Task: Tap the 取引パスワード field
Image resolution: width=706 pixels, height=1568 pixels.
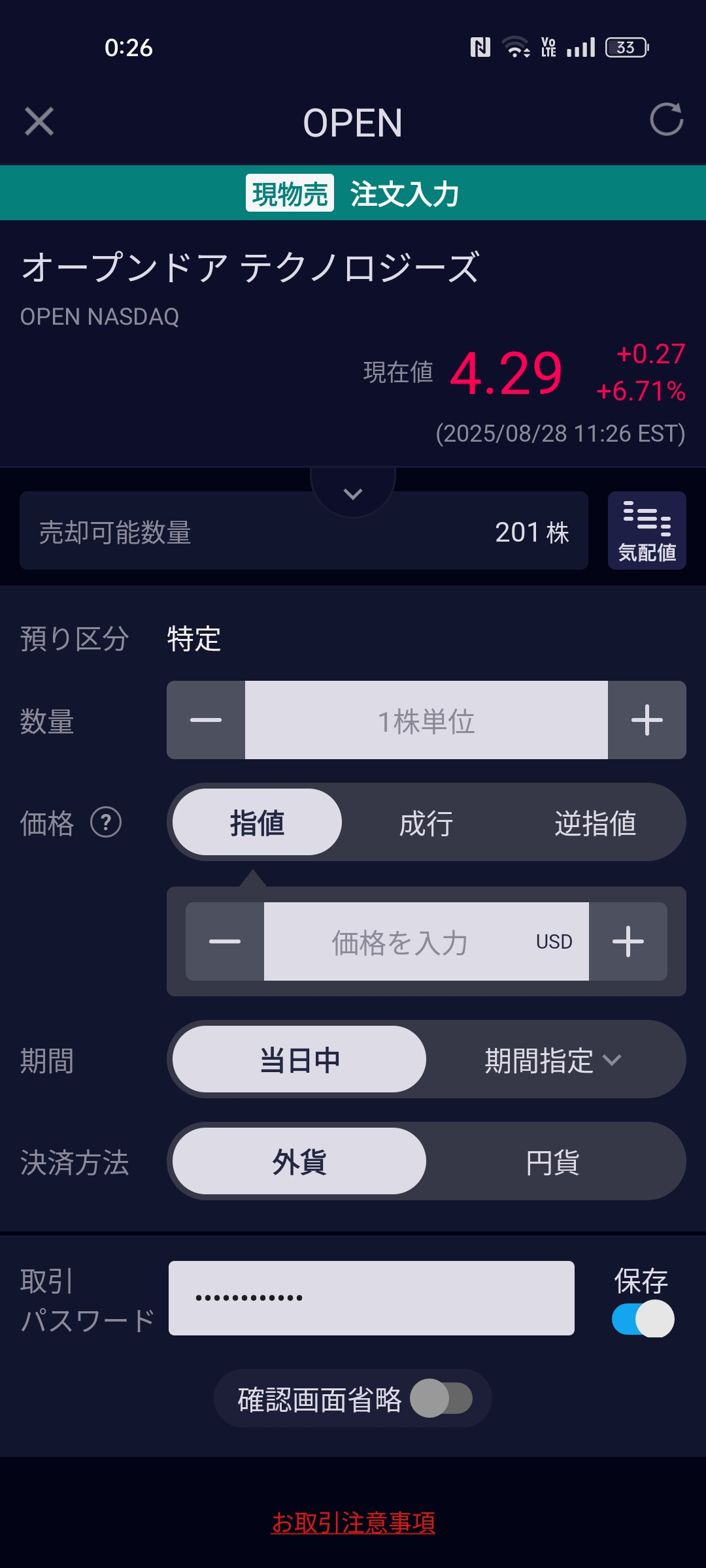Action: pos(371,1298)
